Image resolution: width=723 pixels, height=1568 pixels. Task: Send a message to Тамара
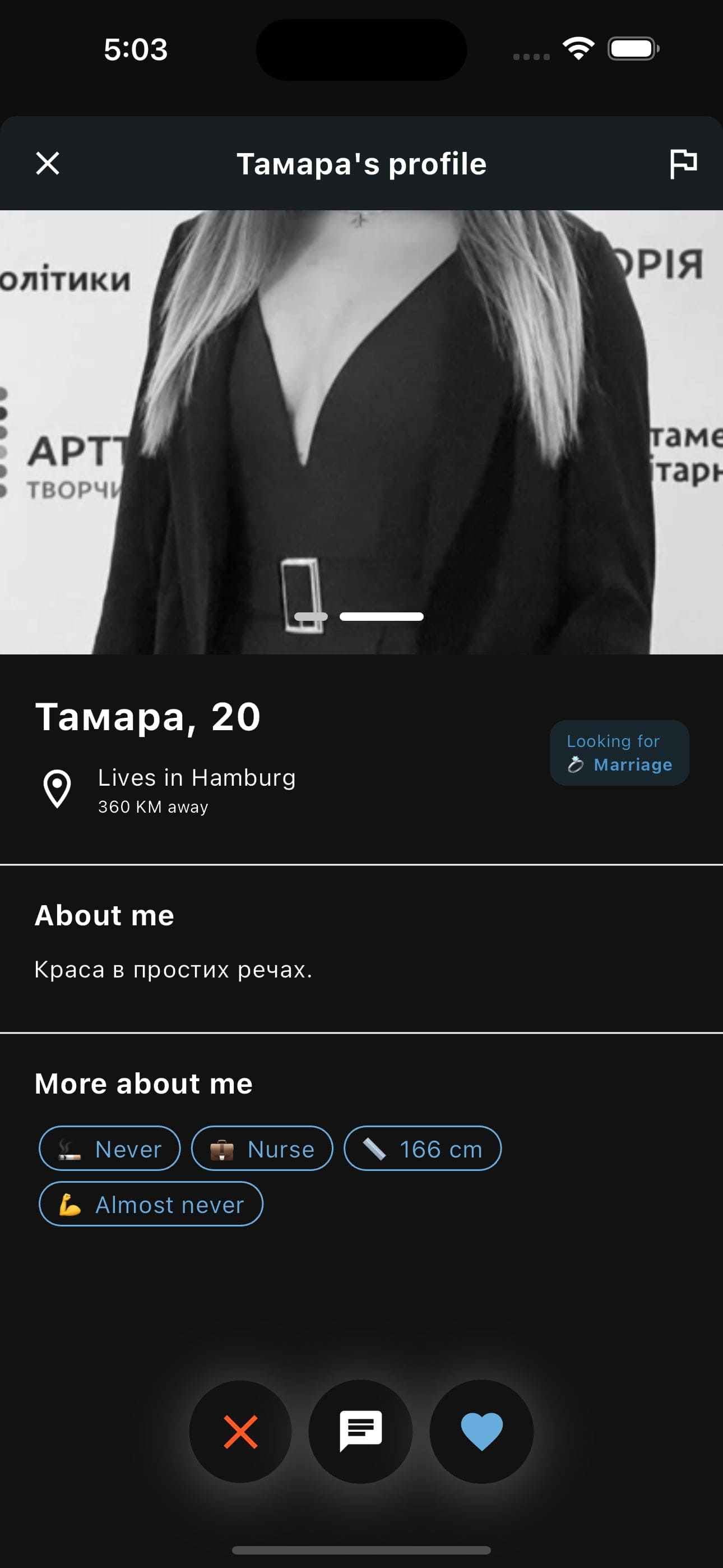[360, 1431]
